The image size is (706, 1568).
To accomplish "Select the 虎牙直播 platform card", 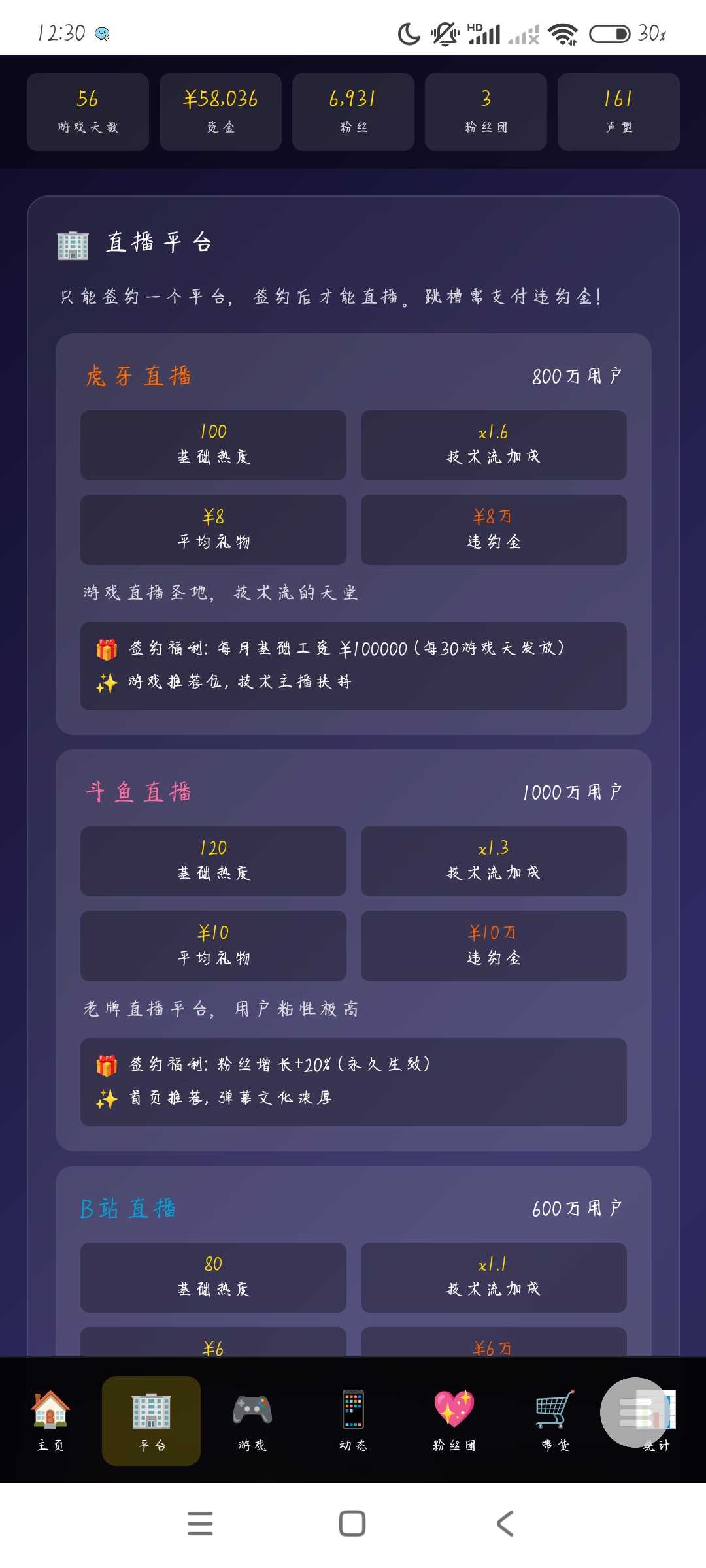I will [353, 376].
